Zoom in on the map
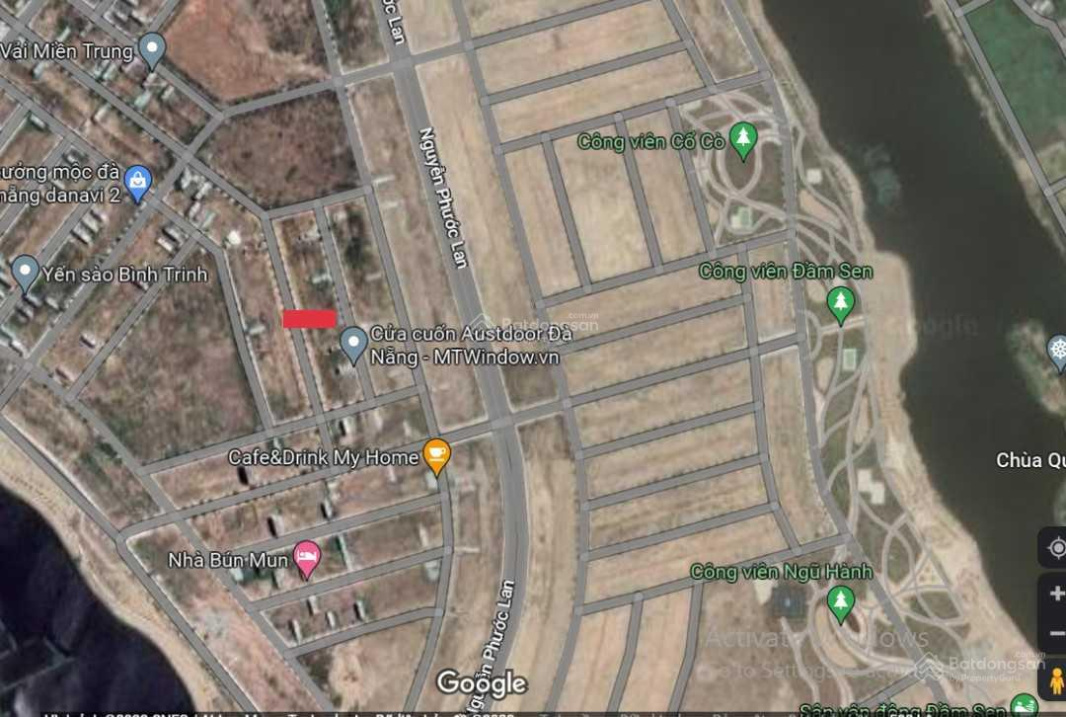The width and height of the screenshot is (1066, 717). tap(1056, 592)
